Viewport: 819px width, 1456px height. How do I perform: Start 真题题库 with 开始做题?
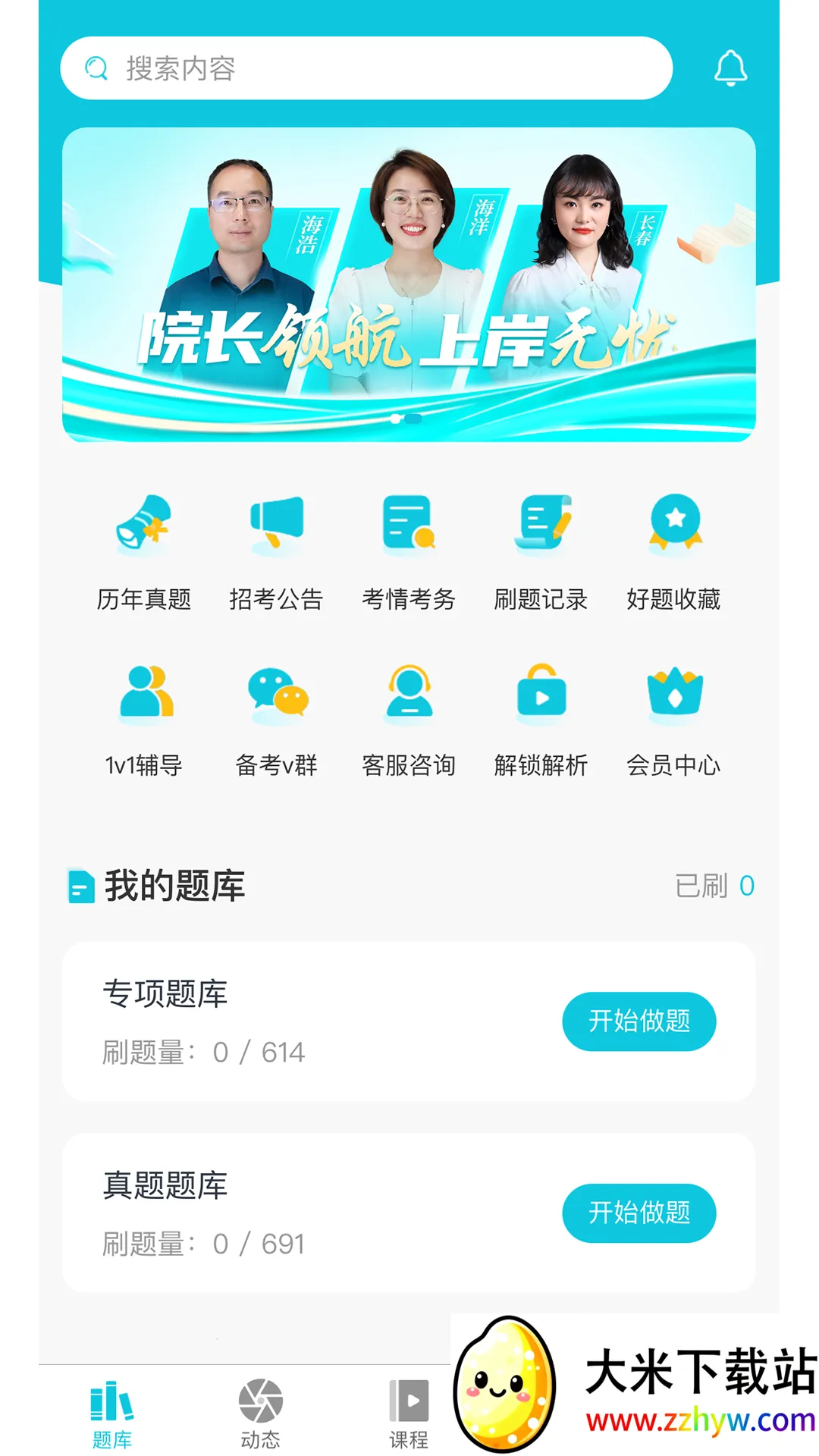coord(639,1213)
